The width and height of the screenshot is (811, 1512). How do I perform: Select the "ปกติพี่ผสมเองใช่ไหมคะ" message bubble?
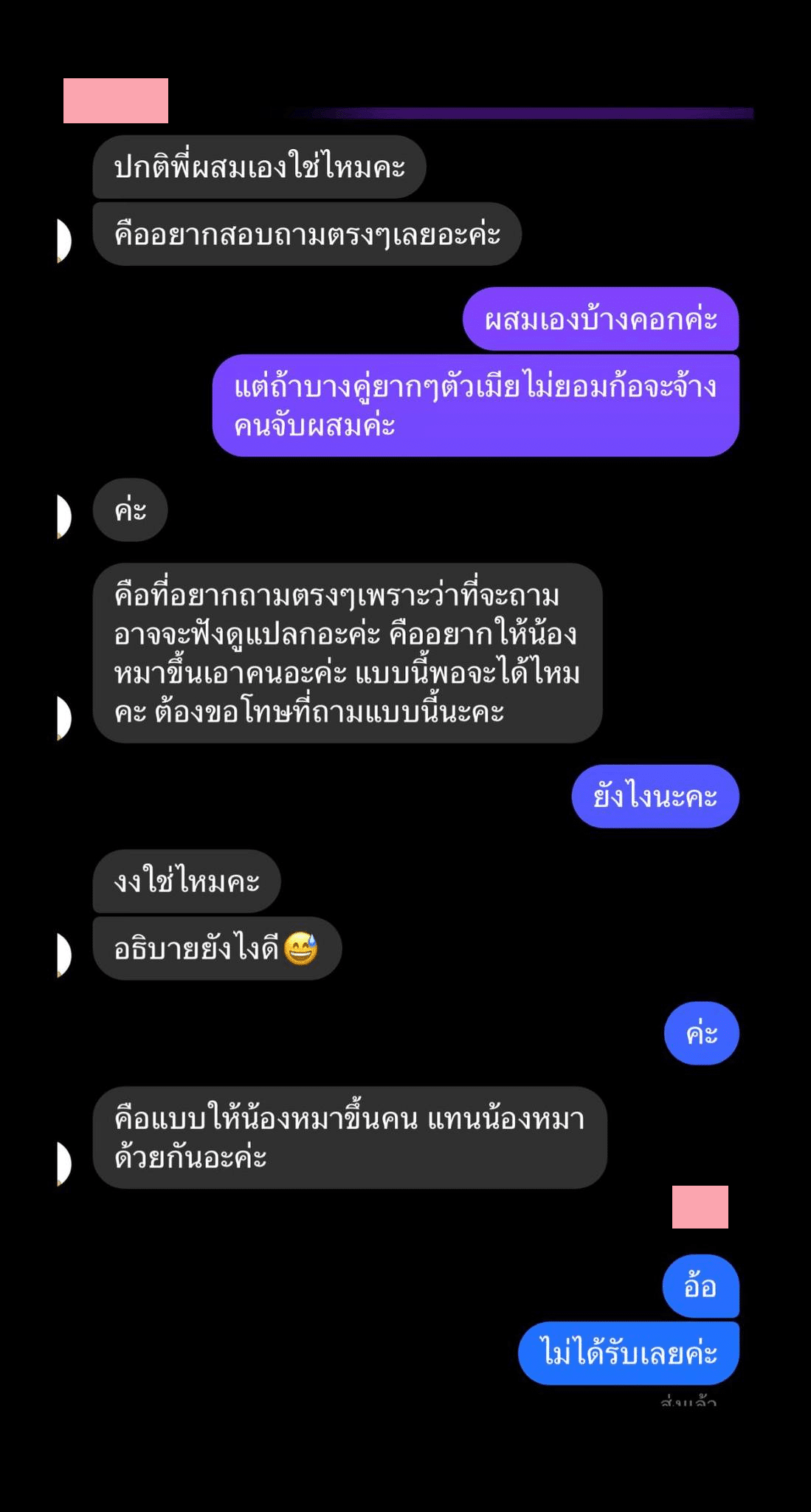point(258,168)
